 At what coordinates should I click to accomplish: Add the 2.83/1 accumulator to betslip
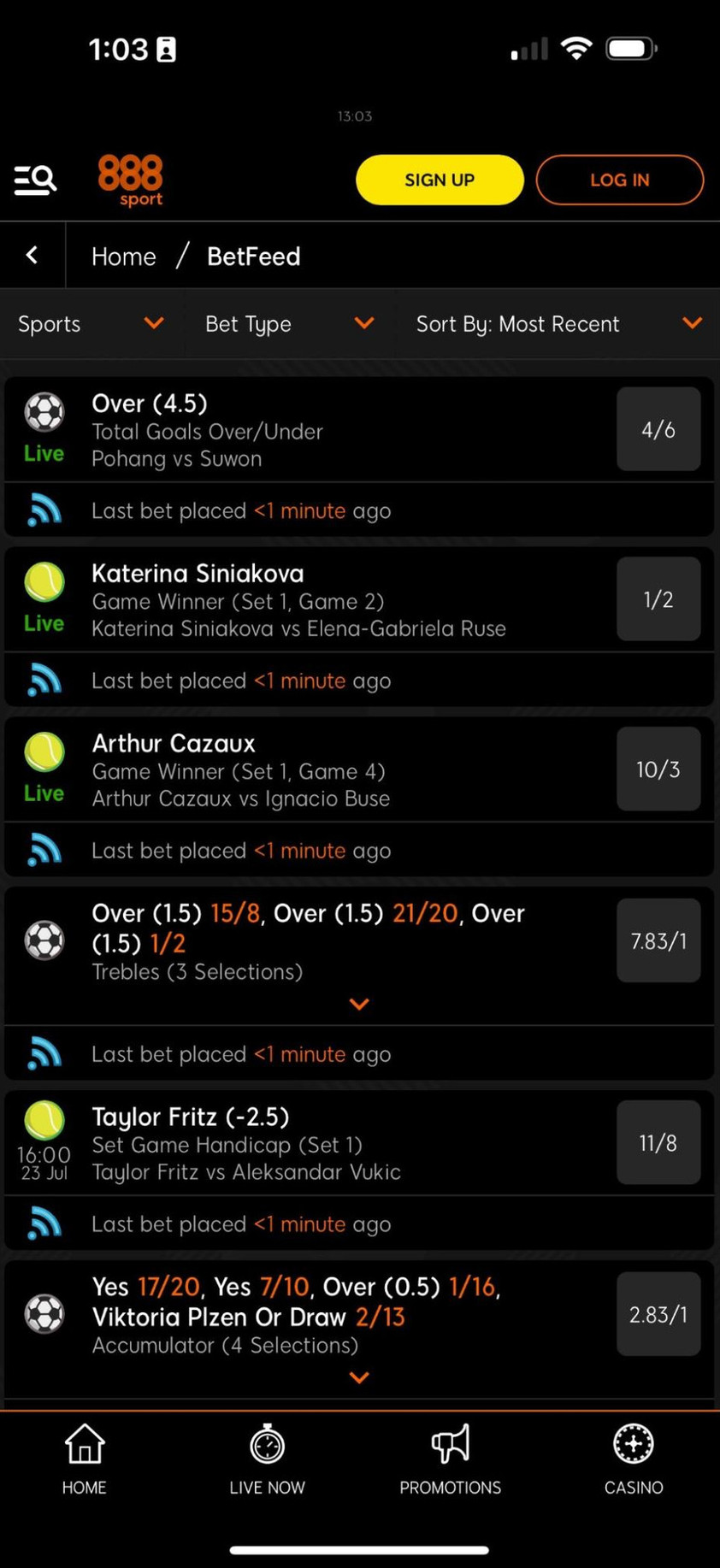coord(658,1314)
